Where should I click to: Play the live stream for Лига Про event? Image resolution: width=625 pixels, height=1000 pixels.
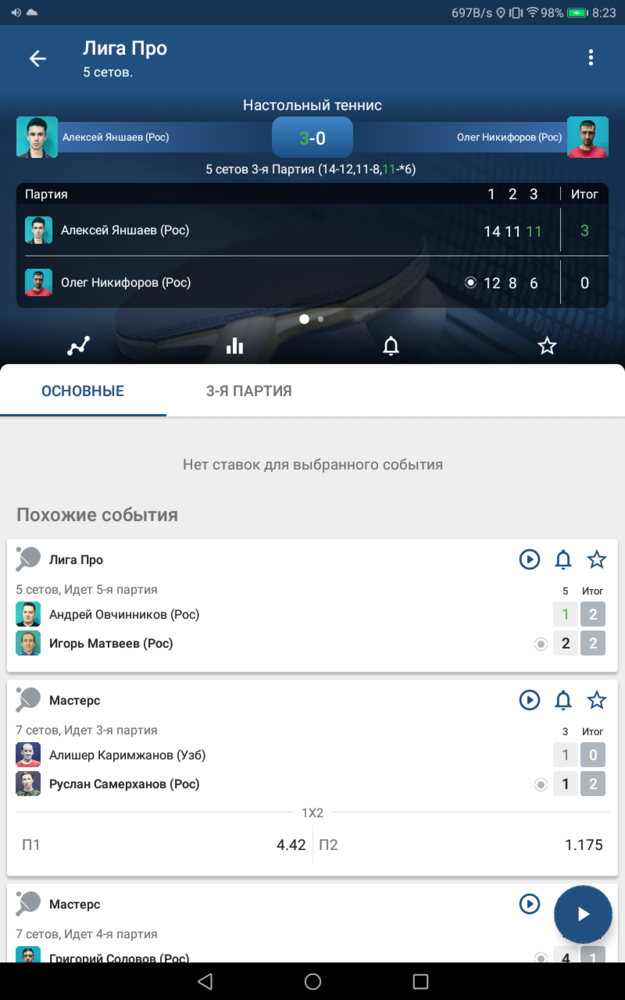(x=529, y=559)
